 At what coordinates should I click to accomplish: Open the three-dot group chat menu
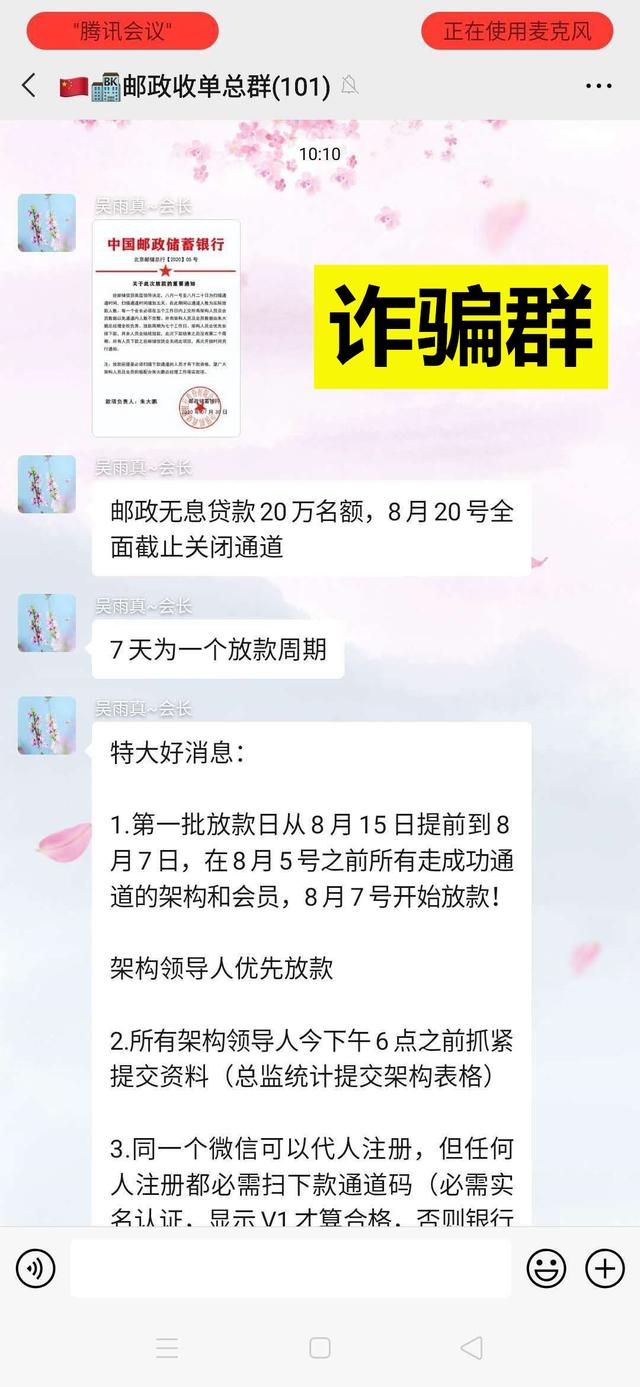[598, 86]
